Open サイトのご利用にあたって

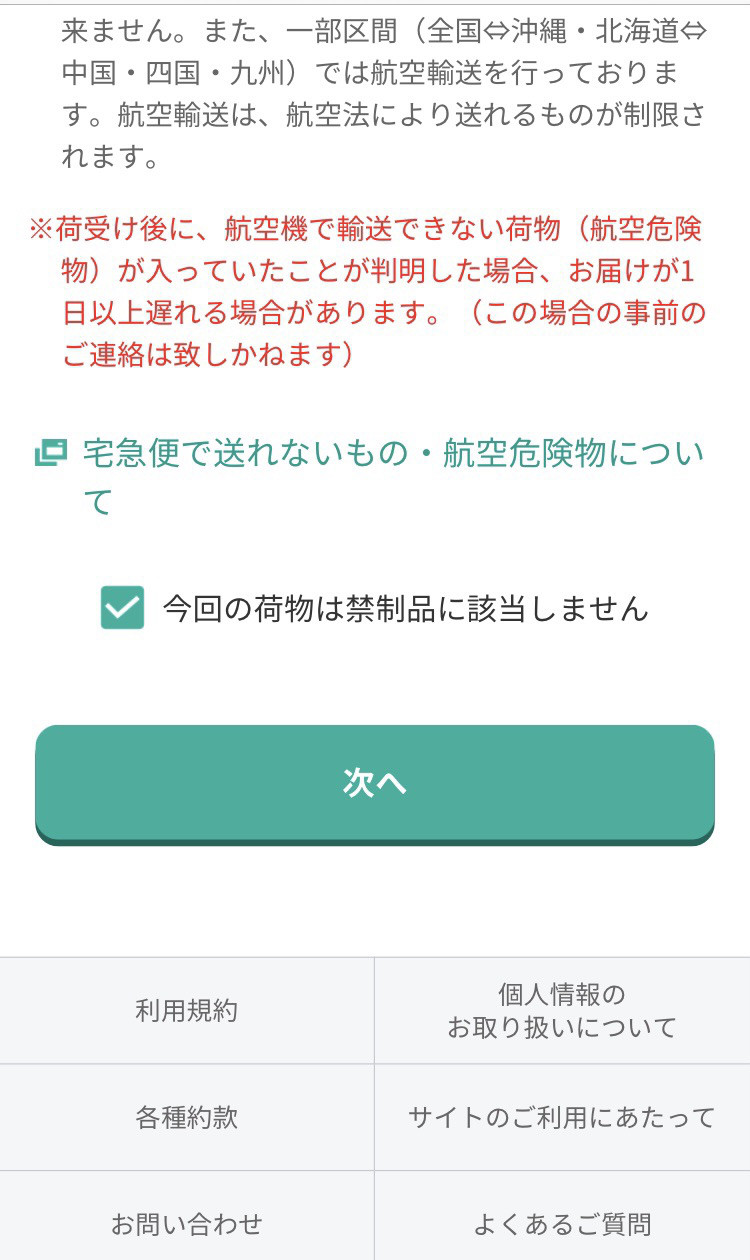click(562, 1117)
